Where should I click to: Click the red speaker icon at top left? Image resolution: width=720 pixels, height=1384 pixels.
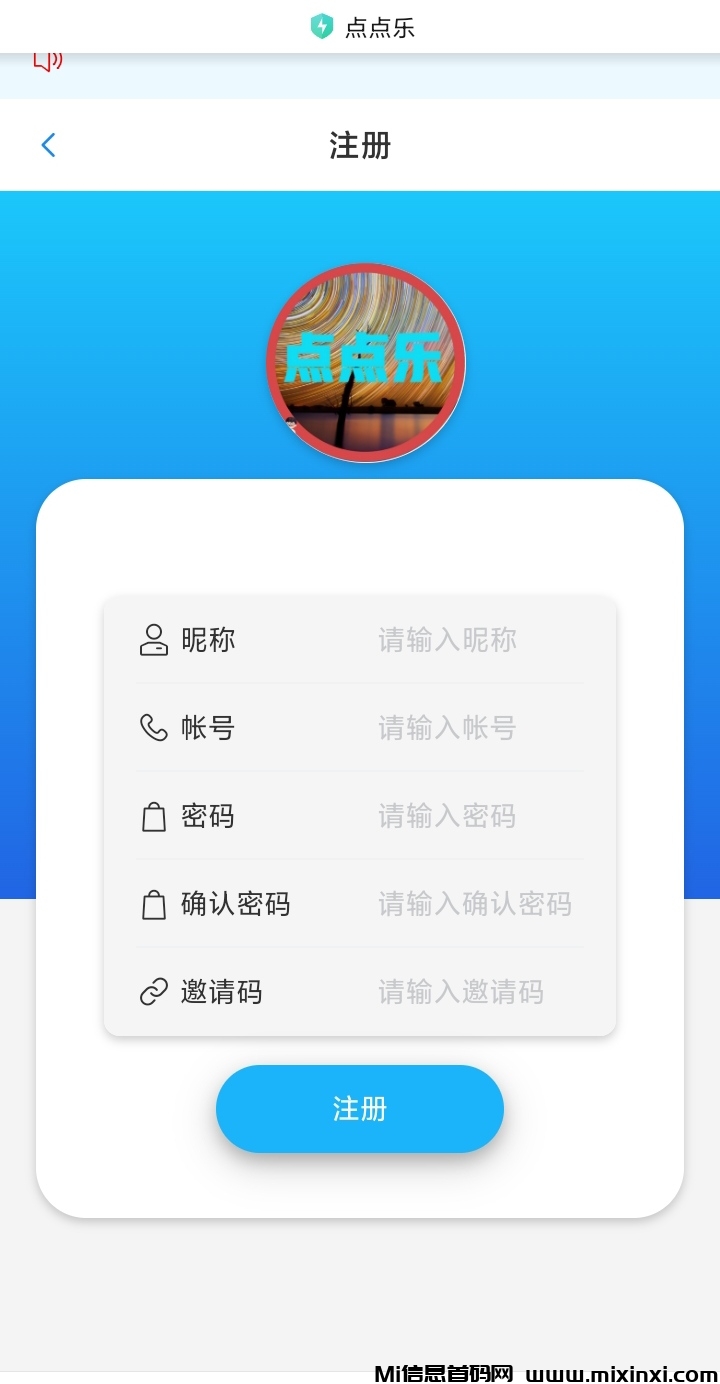tap(47, 60)
